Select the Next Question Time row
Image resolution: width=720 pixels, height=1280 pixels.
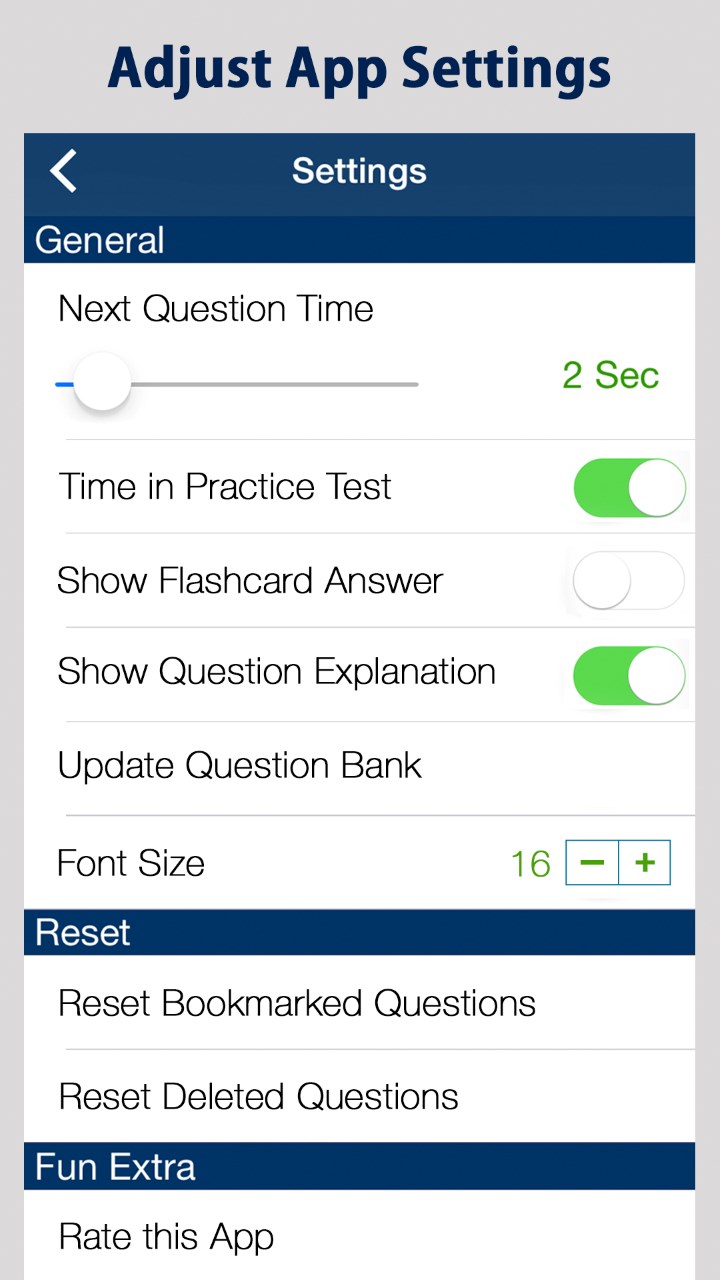point(215,308)
